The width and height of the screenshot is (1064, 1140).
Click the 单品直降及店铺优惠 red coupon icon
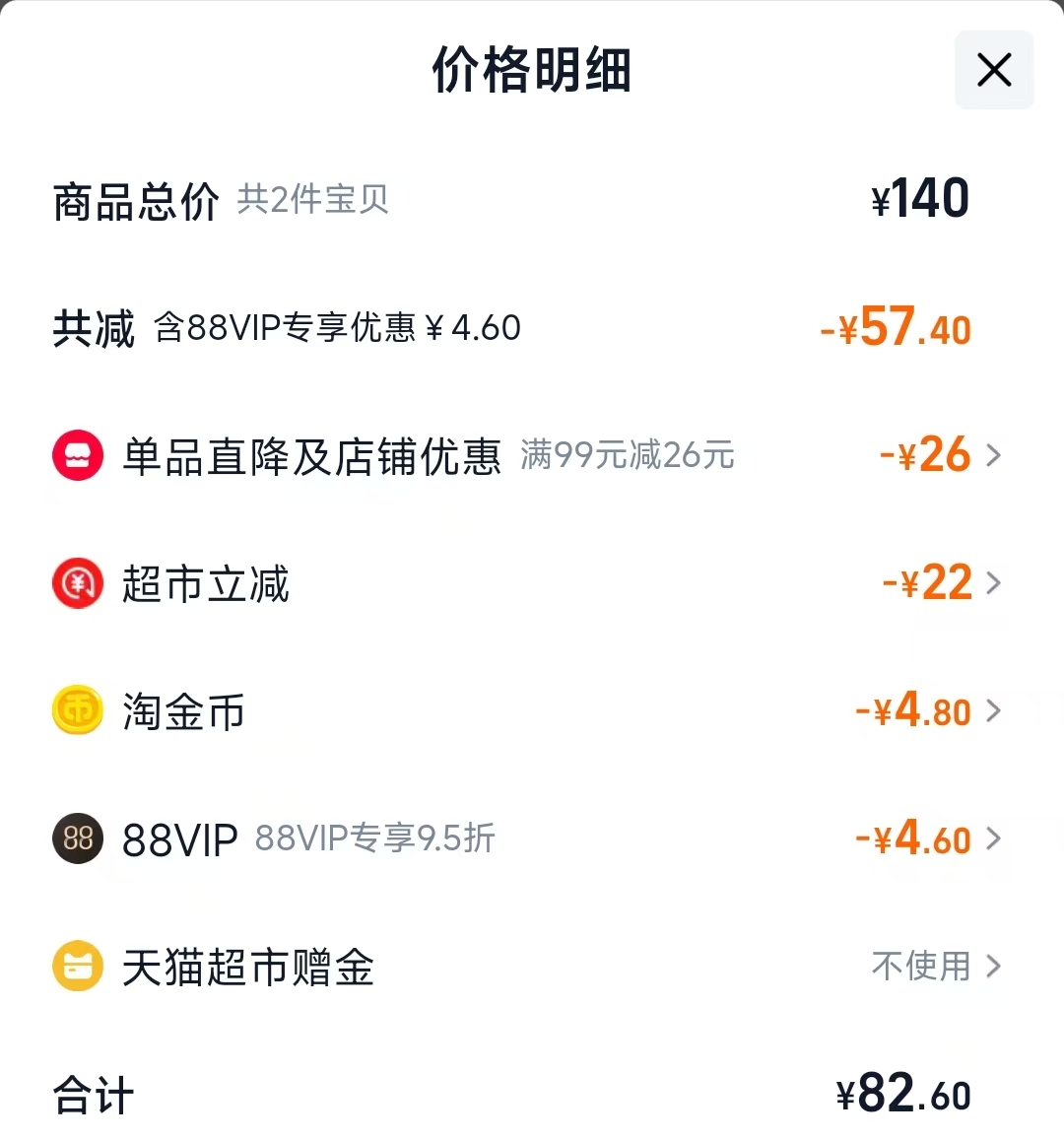click(77, 455)
